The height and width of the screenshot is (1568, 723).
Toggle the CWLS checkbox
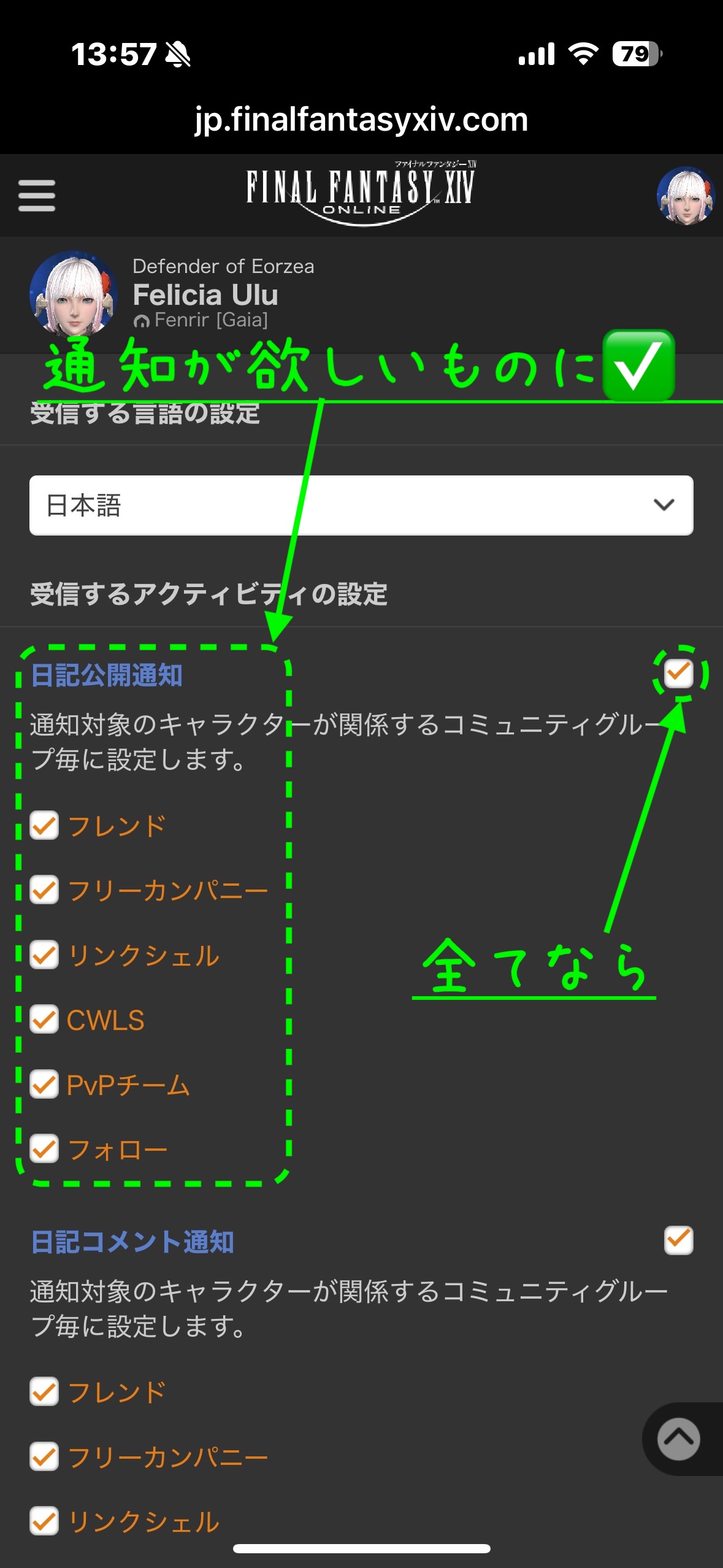click(45, 1020)
